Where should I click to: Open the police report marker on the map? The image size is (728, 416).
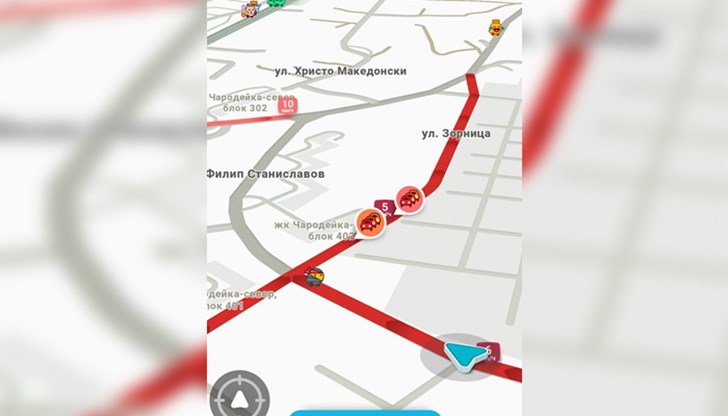pyautogui.click(x=315, y=277)
